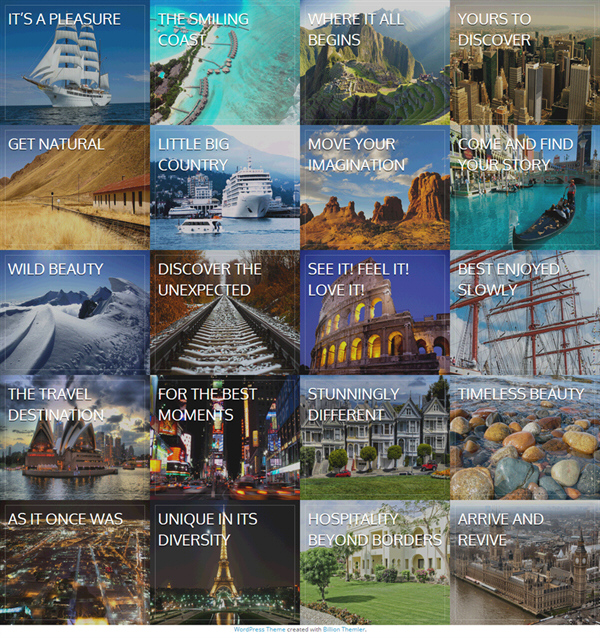View the Little Big Country tile
This screenshot has height=638, width=600.
pyautogui.click(x=225, y=187)
